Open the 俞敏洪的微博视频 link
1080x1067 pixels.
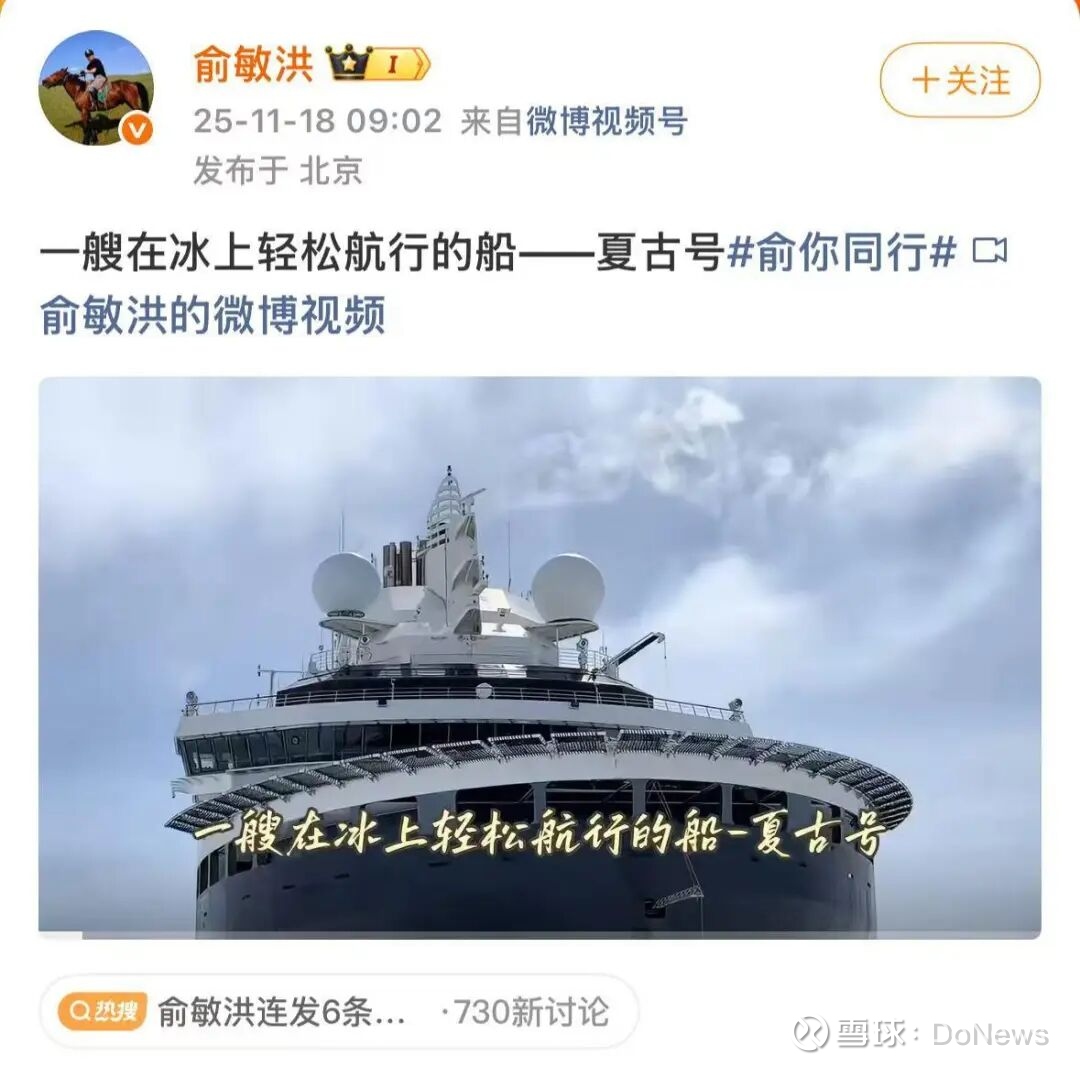pos(213,315)
